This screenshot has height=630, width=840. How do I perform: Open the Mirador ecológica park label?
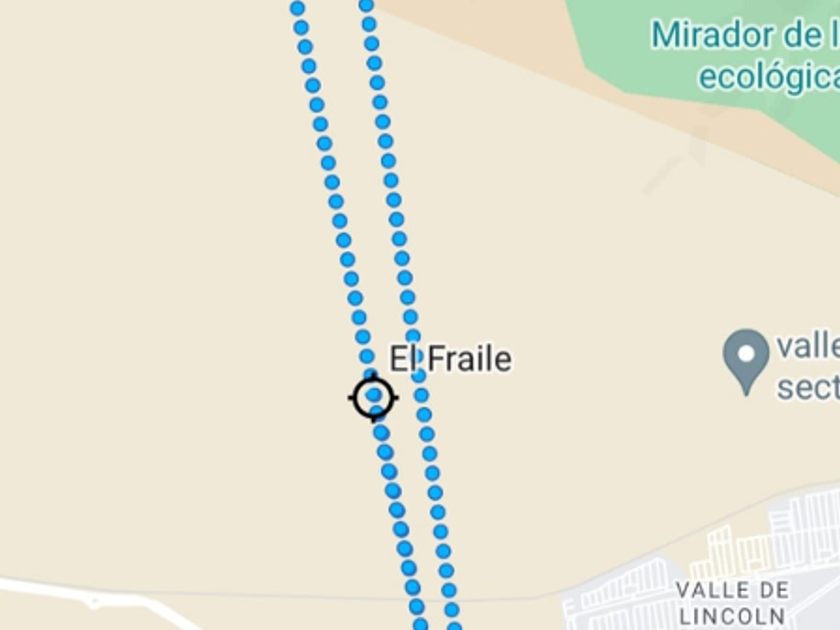pyautogui.click(x=744, y=56)
